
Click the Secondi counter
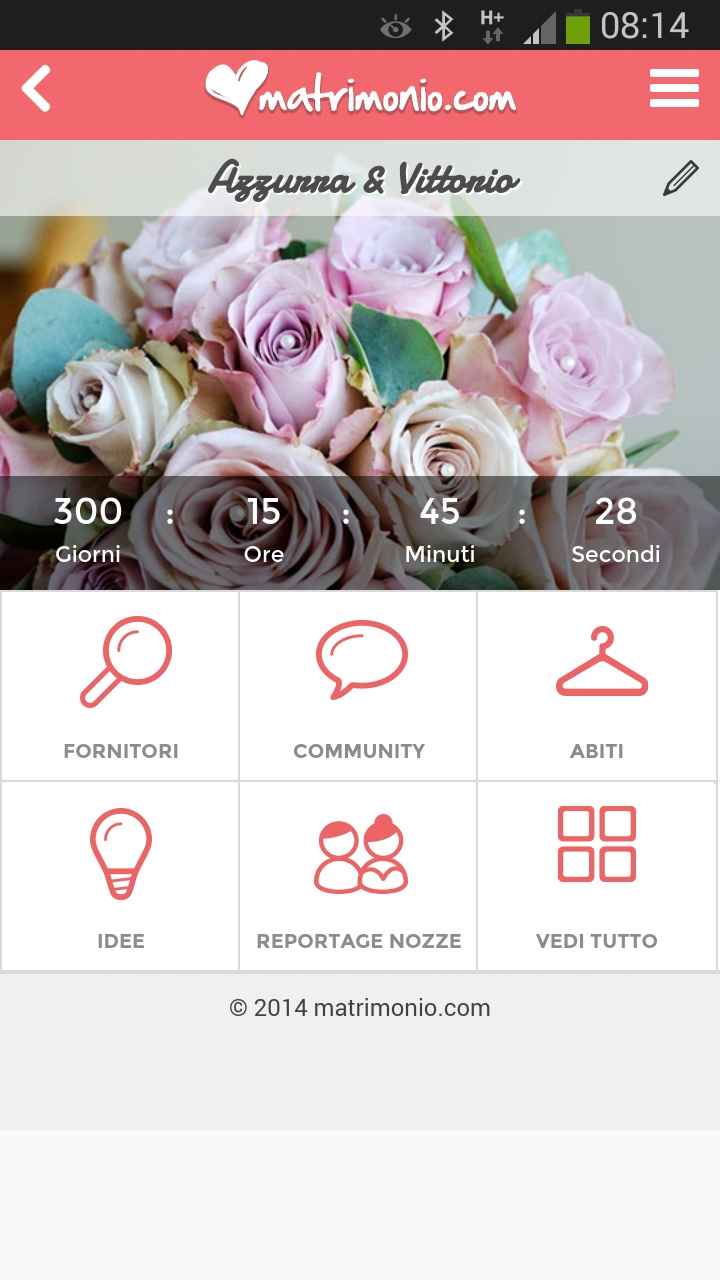coord(616,525)
